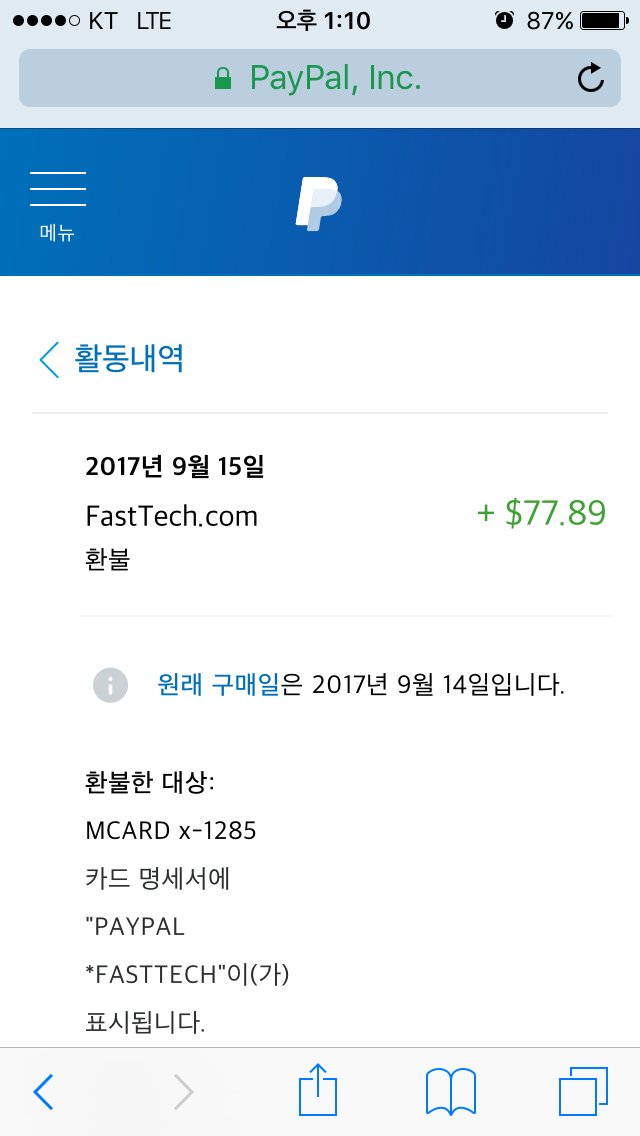
Task: Open the 메뉴 hamburger menu
Action: coord(58,205)
